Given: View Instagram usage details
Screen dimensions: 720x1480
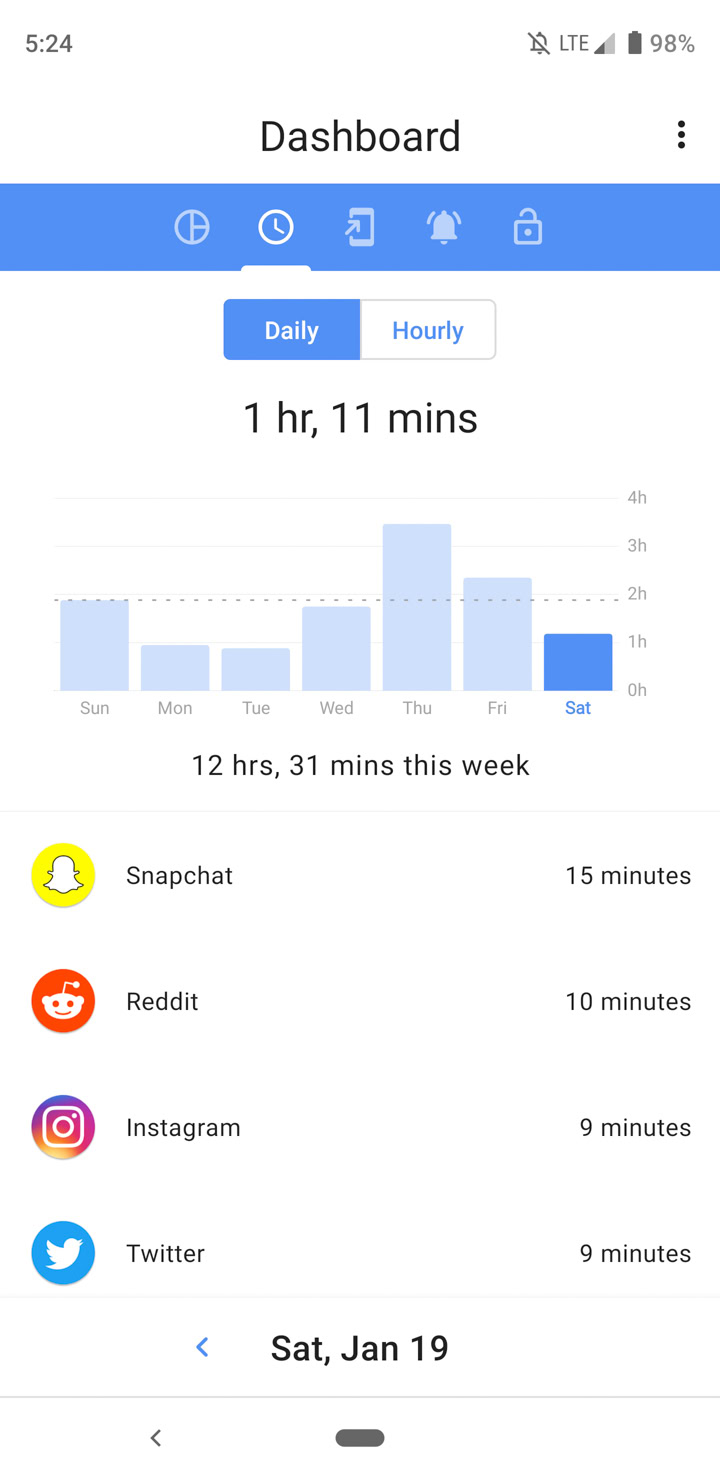Looking at the screenshot, I should [x=360, y=1127].
